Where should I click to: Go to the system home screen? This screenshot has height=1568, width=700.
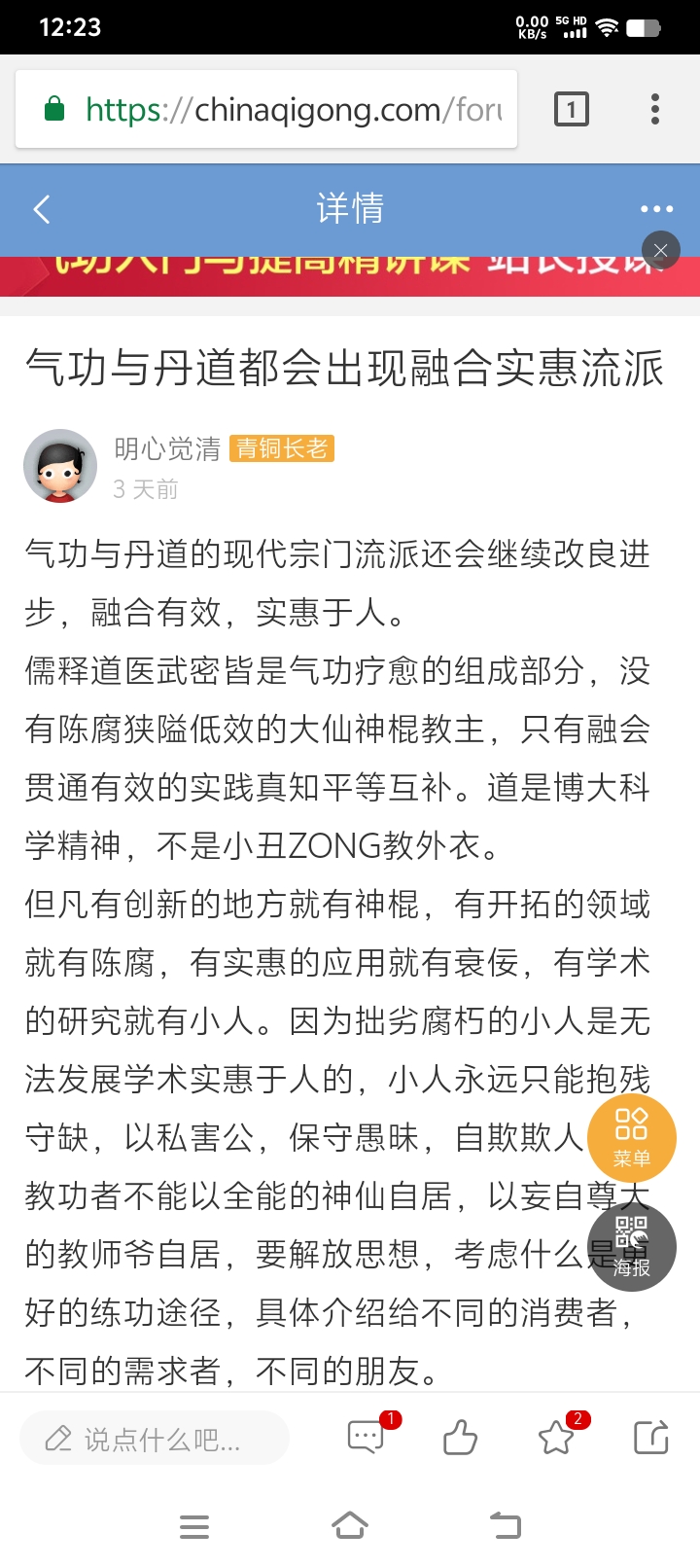[350, 1525]
